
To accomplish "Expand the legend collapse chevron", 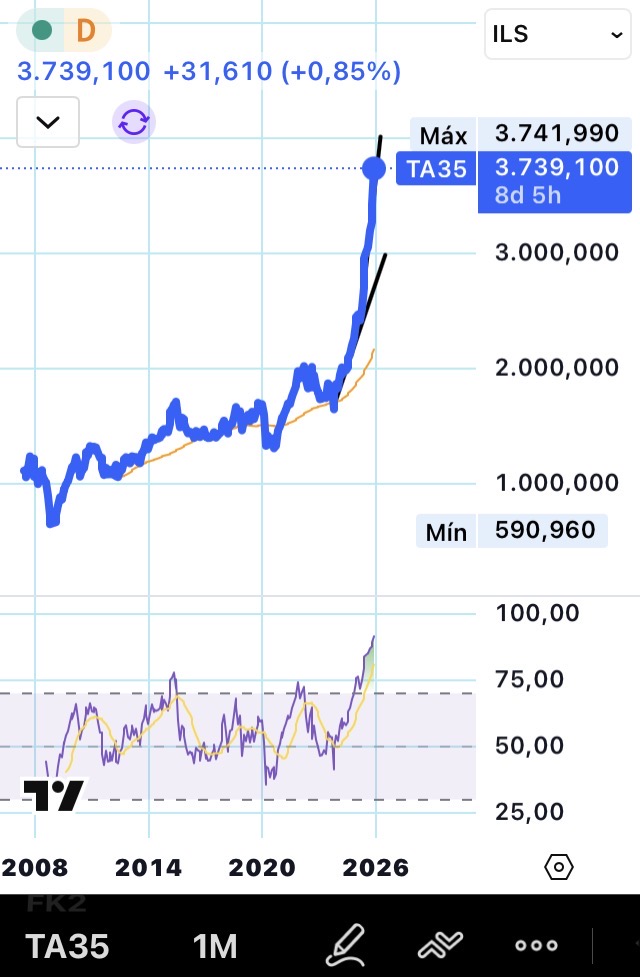I will click(48, 122).
